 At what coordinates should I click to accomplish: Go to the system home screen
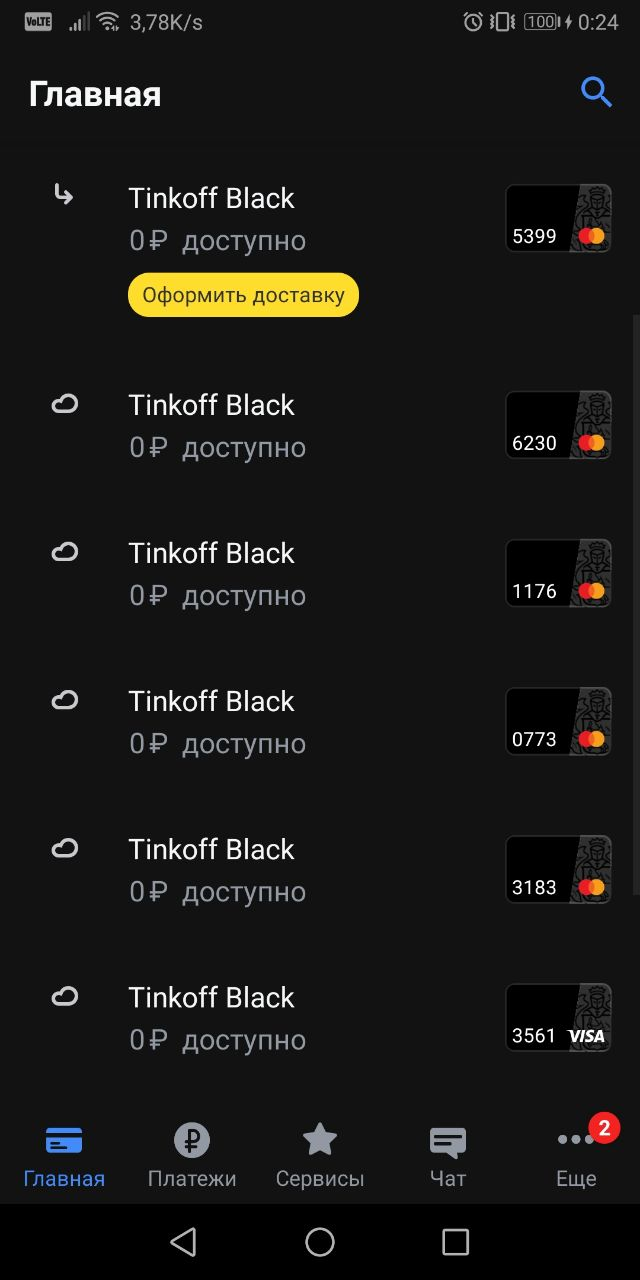pos(320,1242)
